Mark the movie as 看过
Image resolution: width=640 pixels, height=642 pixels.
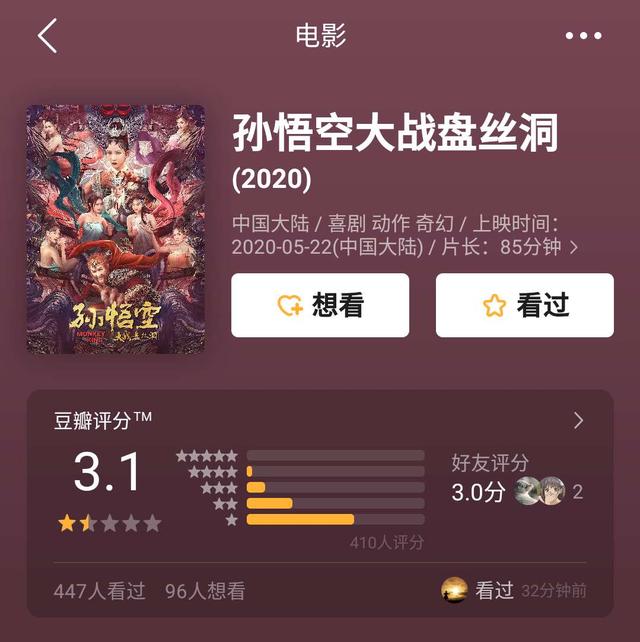(524, 306)
